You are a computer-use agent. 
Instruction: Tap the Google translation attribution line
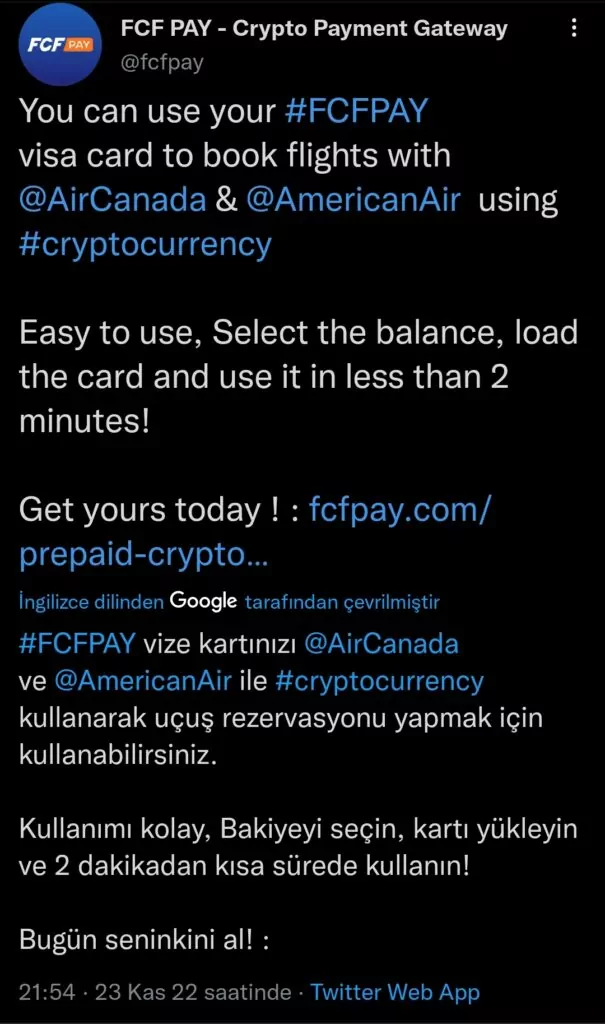[229, 602]
